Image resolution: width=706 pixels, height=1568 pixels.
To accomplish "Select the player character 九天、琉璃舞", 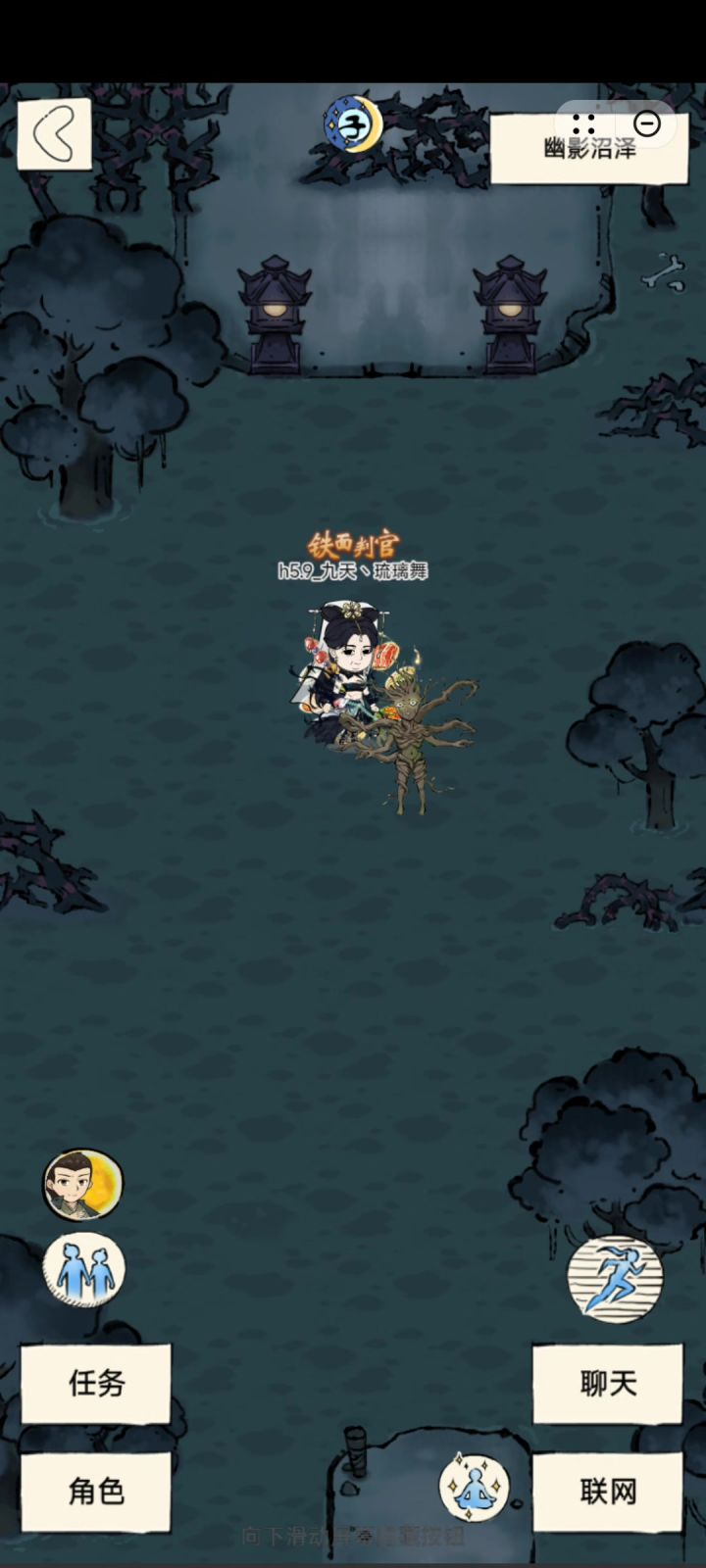I will (343, 668).
